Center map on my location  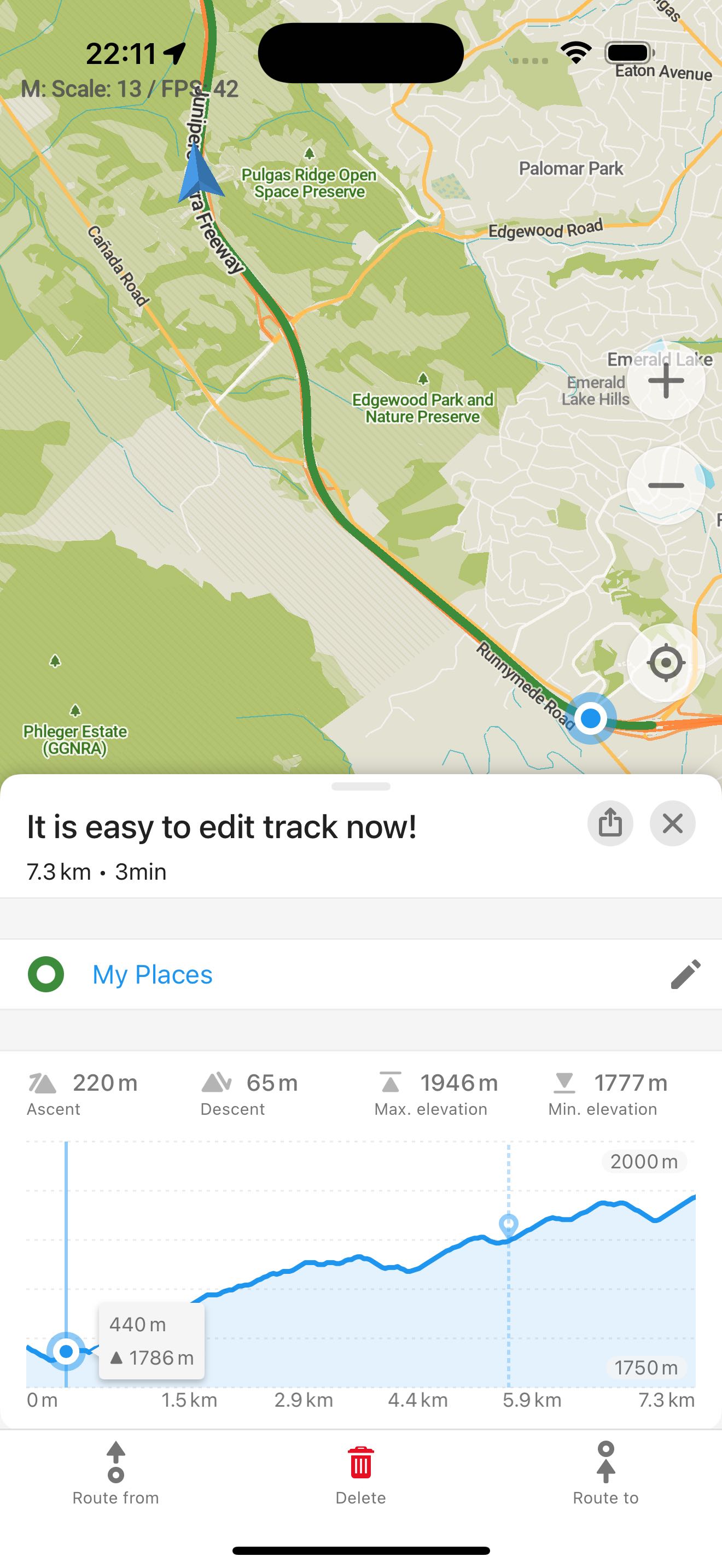click(666, 662)
